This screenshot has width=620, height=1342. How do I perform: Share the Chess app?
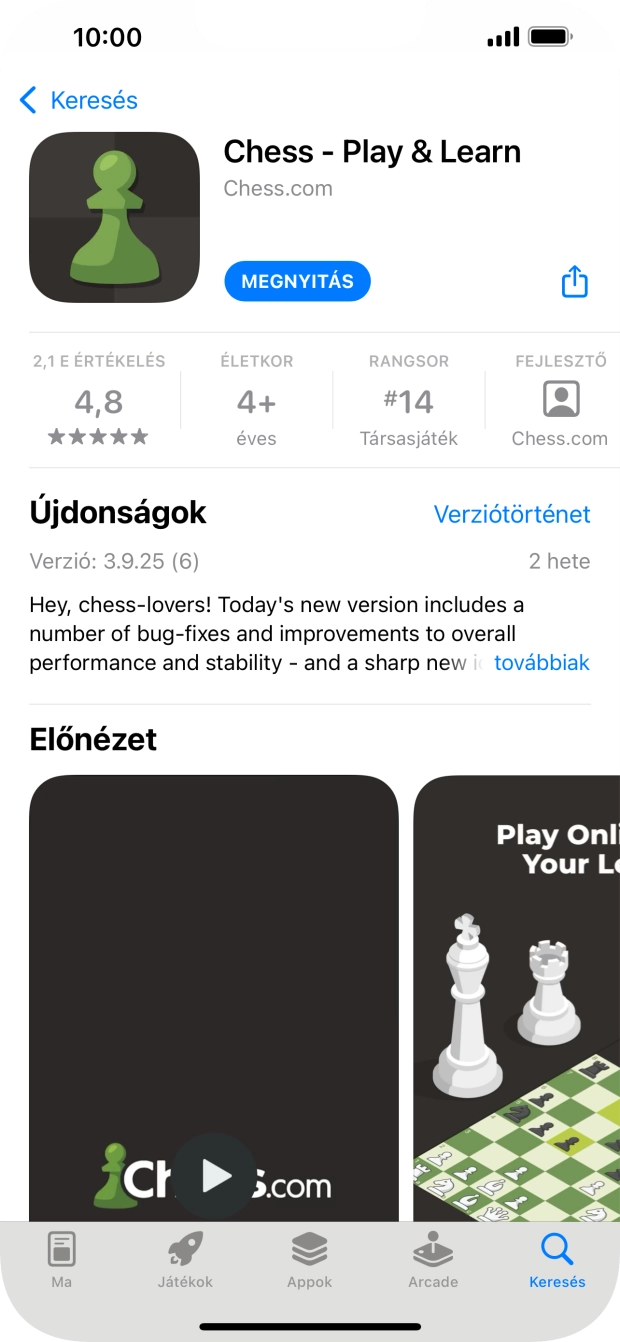[x=574, y=281]
